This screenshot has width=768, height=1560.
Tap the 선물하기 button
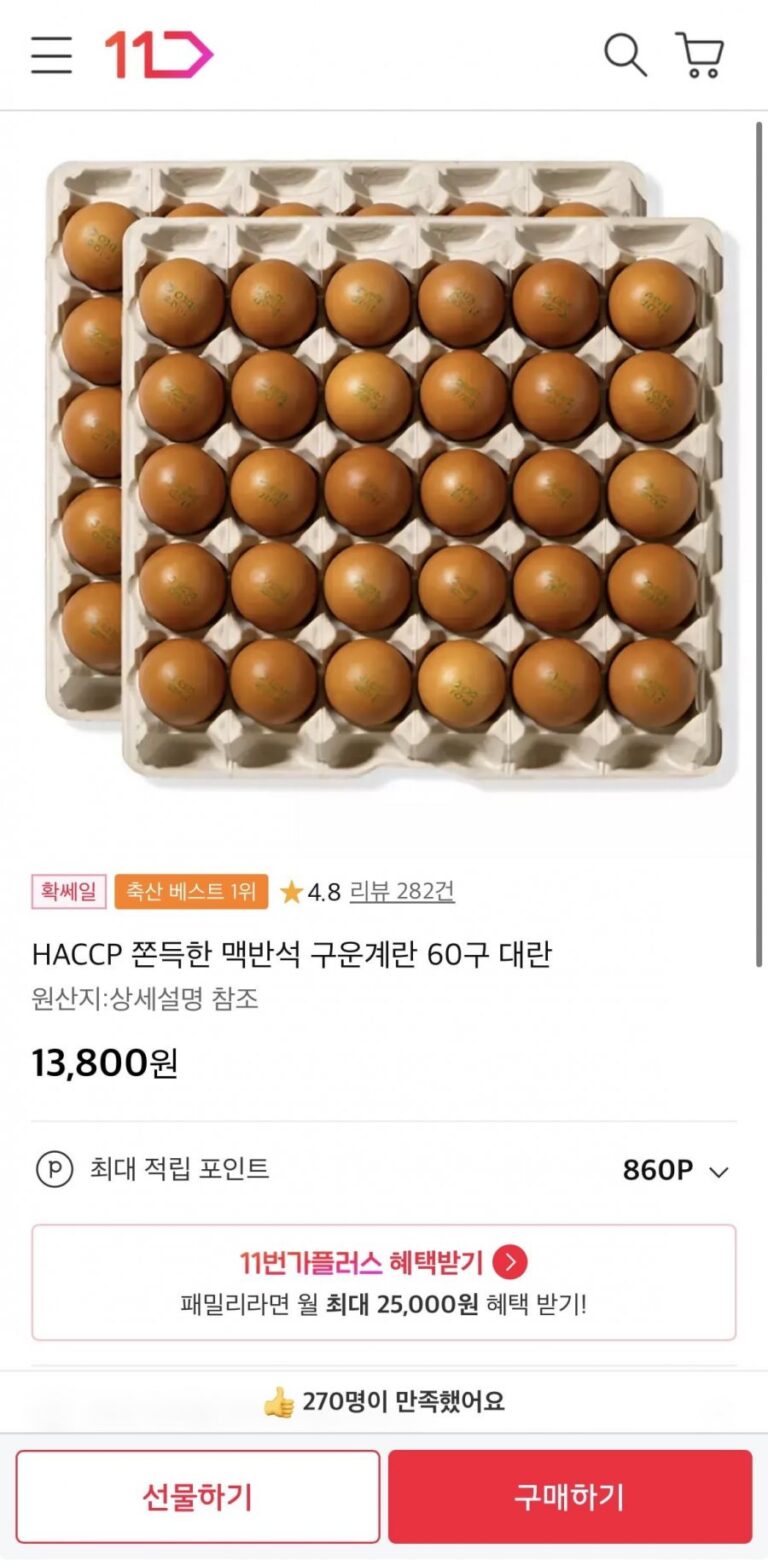click(197, 1497)
